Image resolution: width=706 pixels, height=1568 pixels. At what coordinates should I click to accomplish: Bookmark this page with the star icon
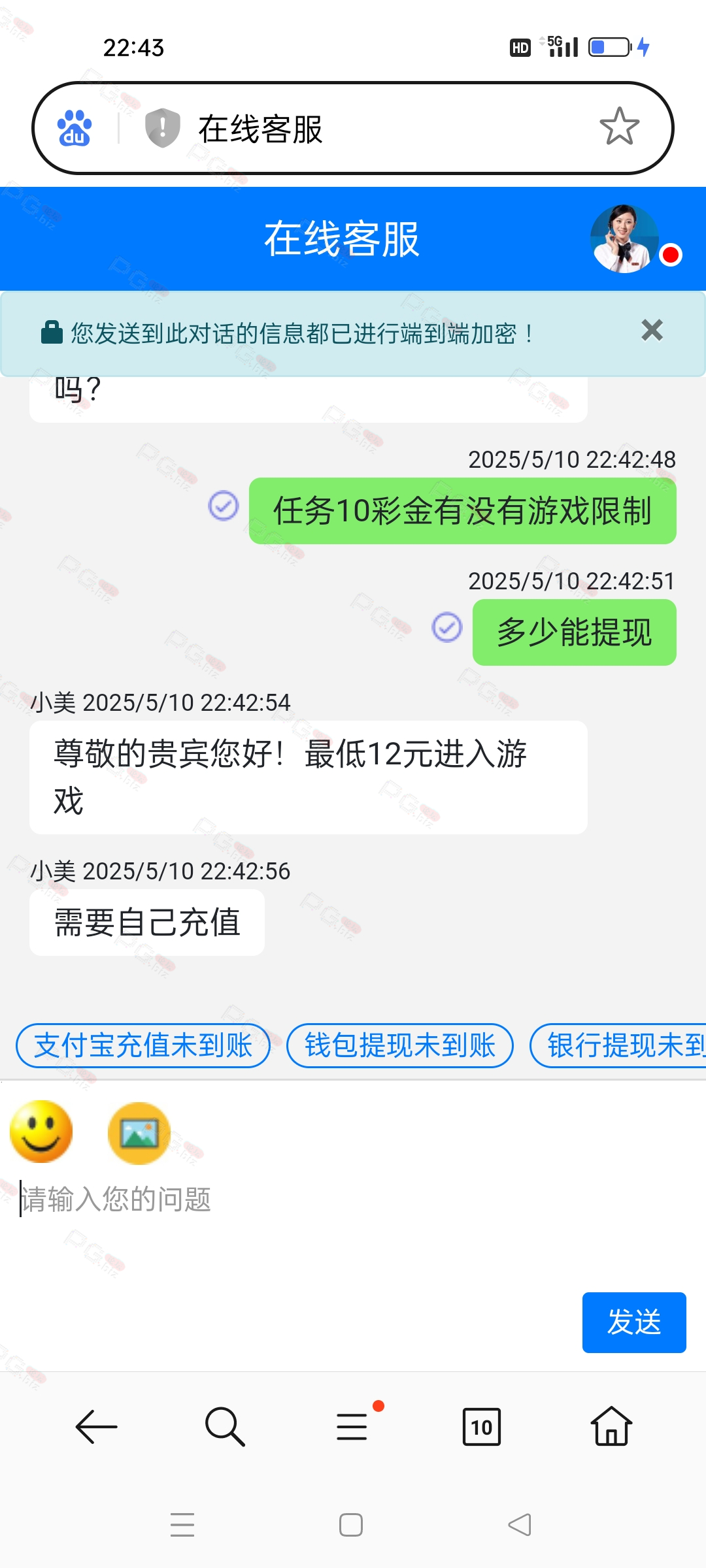(x=619, y=127)
